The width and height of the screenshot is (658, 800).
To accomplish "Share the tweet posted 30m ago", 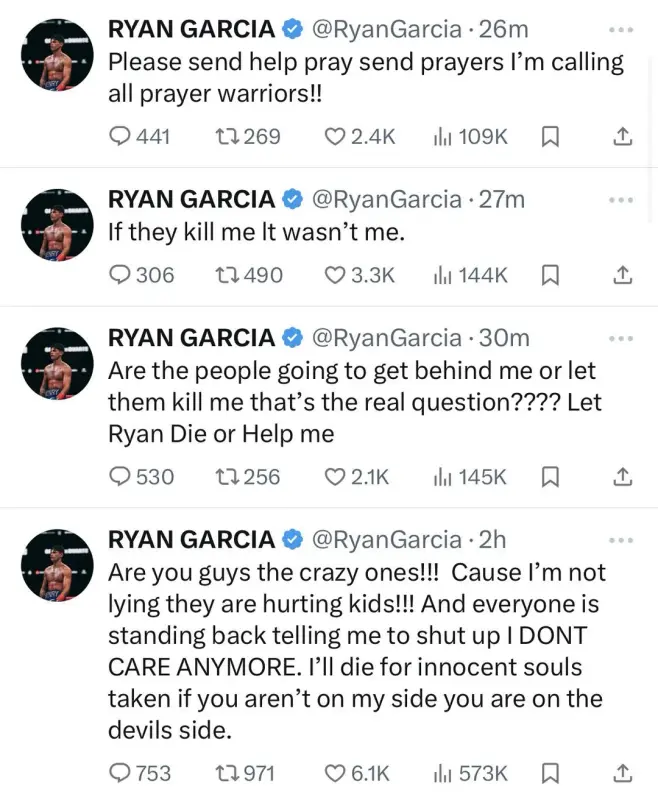I will pos(621,477).
